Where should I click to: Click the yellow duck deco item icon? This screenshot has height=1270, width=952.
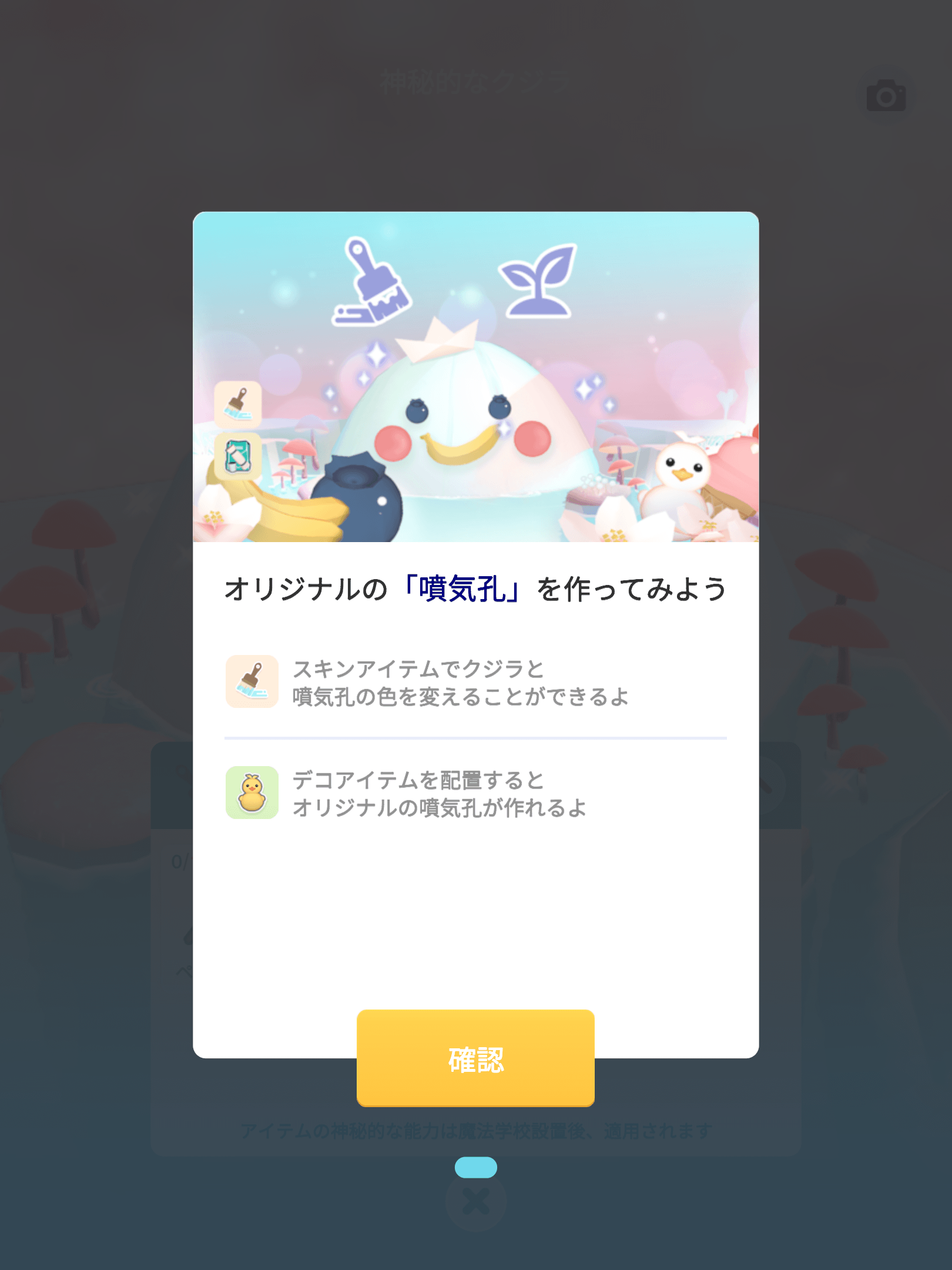[253, 794]
